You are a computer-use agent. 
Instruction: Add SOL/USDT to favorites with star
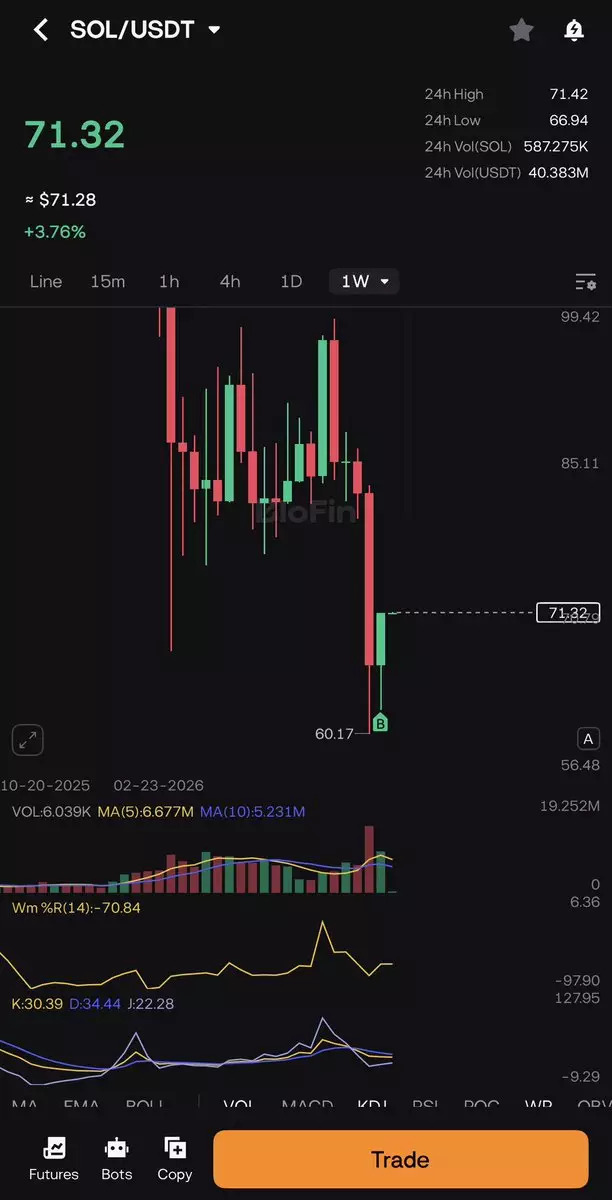point(521,30)
